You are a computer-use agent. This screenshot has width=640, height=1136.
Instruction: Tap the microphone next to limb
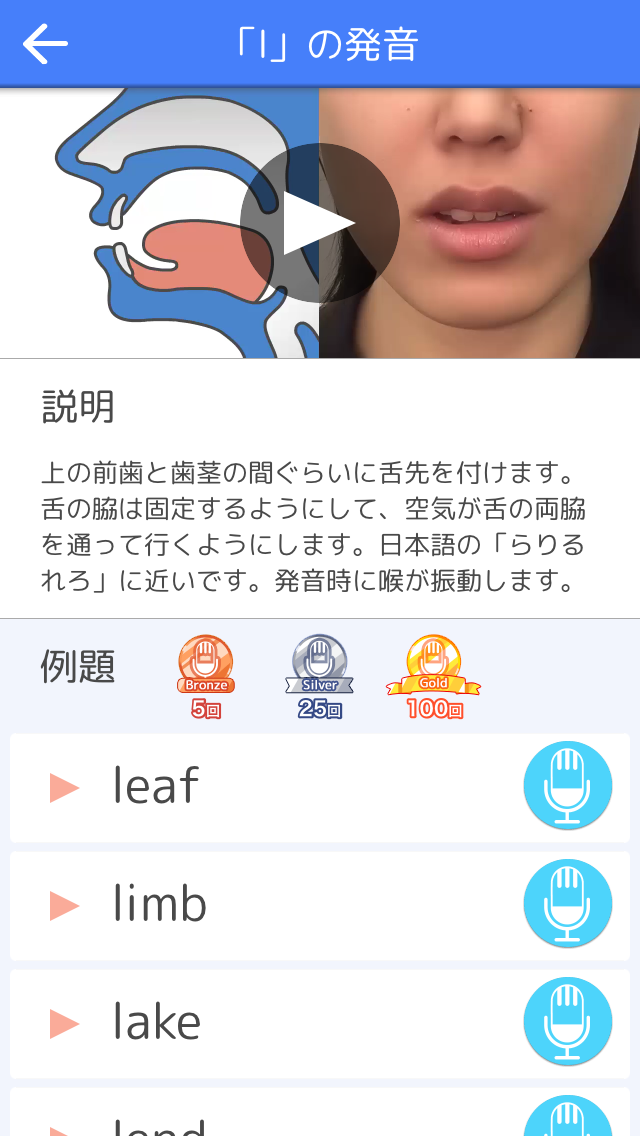pyautogui.click(x=567, y=904)
